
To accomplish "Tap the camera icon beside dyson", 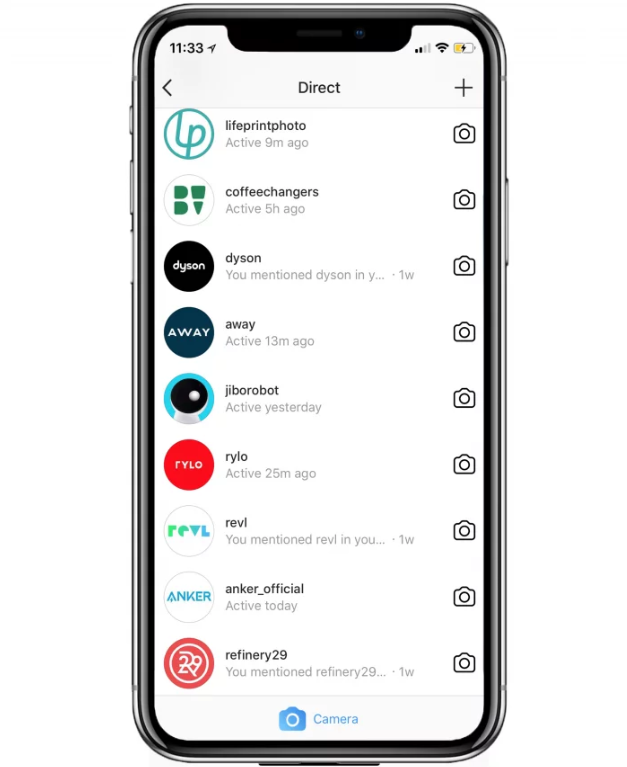I will click(x=464, y=266).
